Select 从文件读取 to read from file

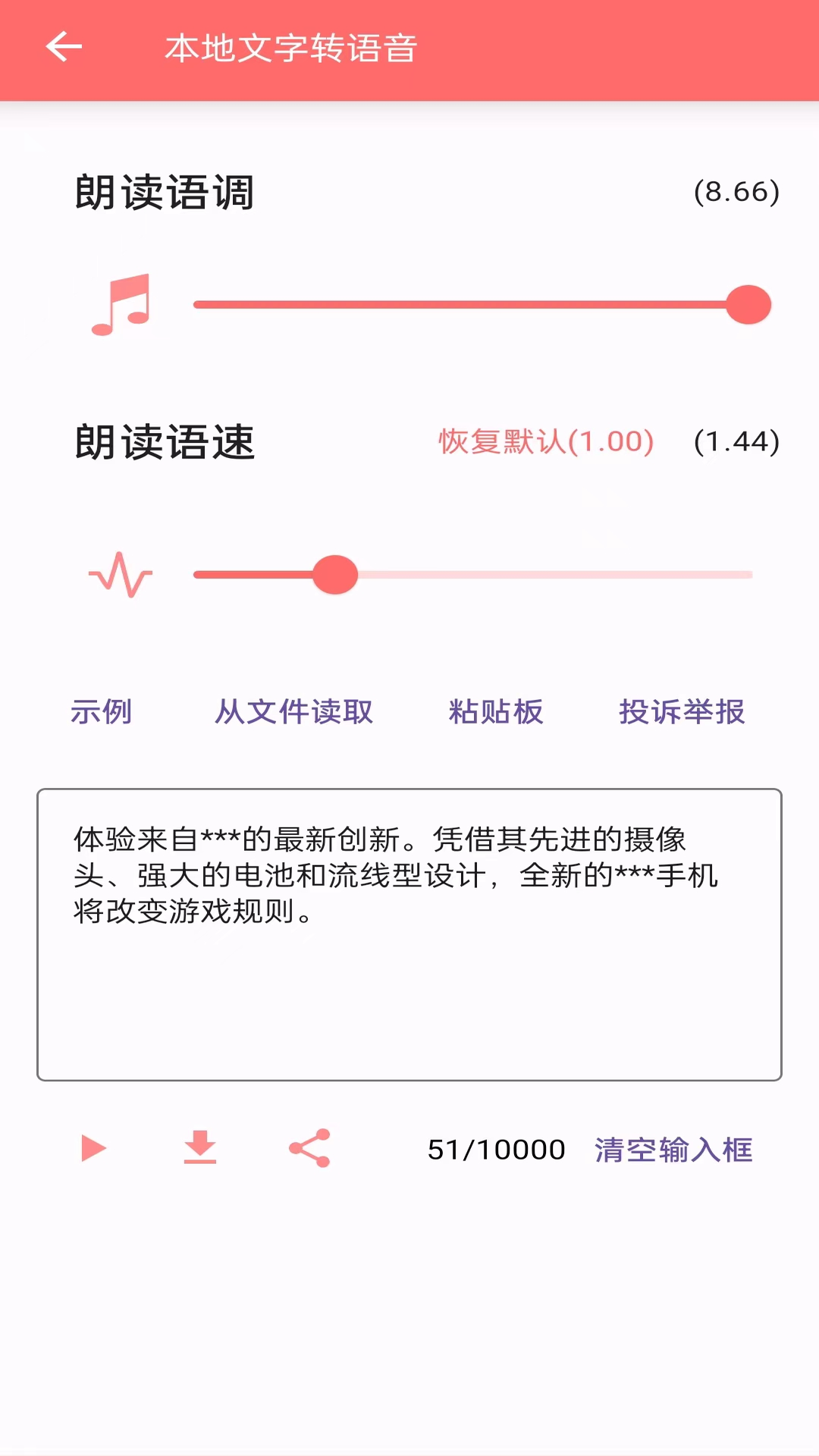tap(295, 712)
